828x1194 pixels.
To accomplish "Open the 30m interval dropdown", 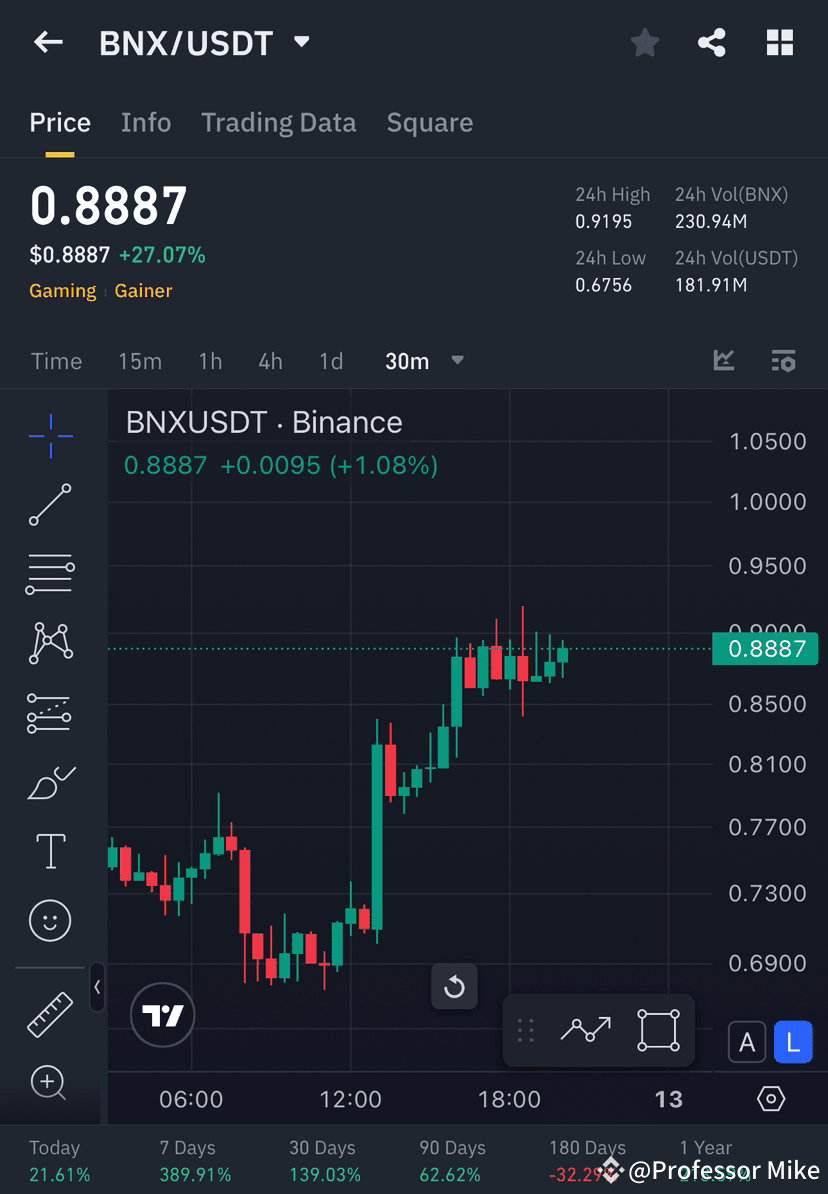I will point(424,361).
